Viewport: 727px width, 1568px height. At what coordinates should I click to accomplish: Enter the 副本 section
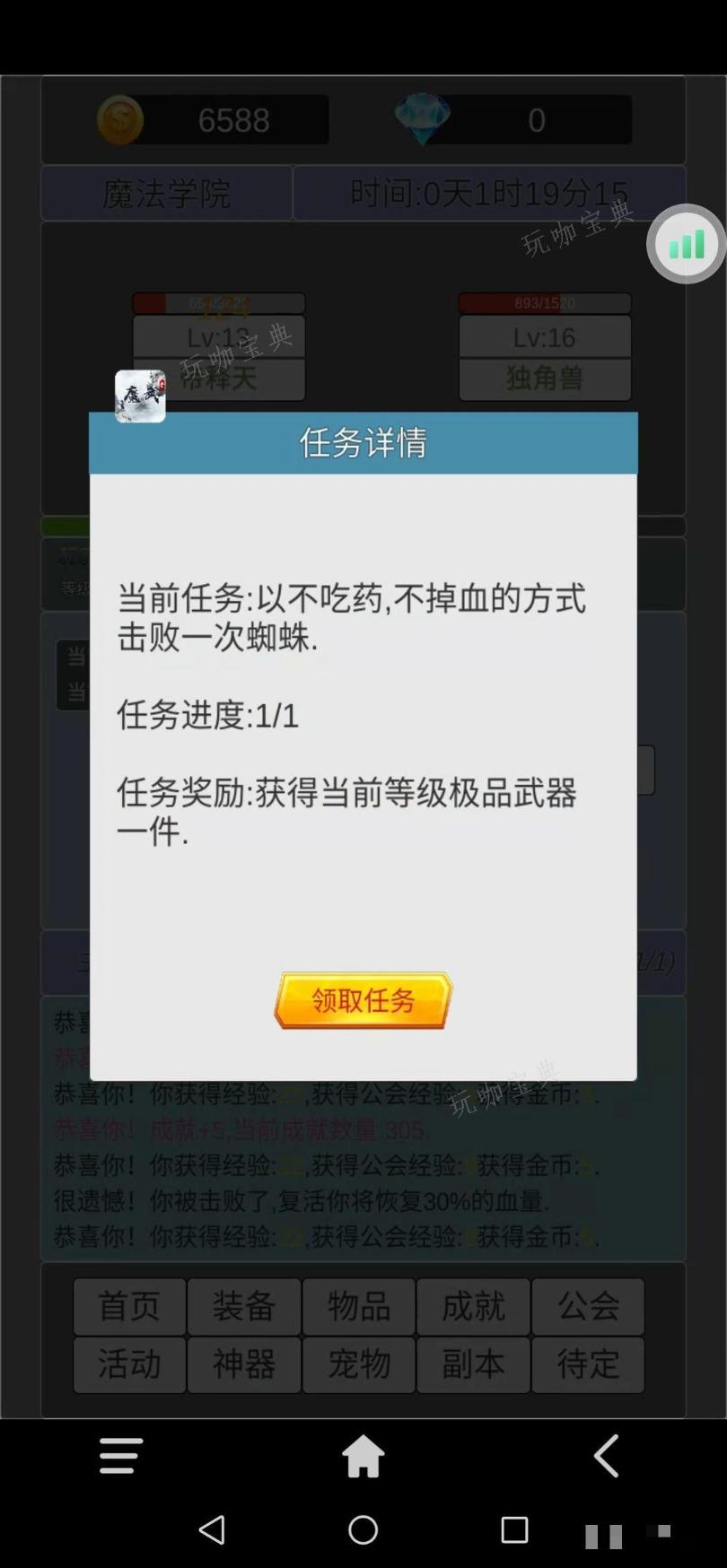(473, 1364)
